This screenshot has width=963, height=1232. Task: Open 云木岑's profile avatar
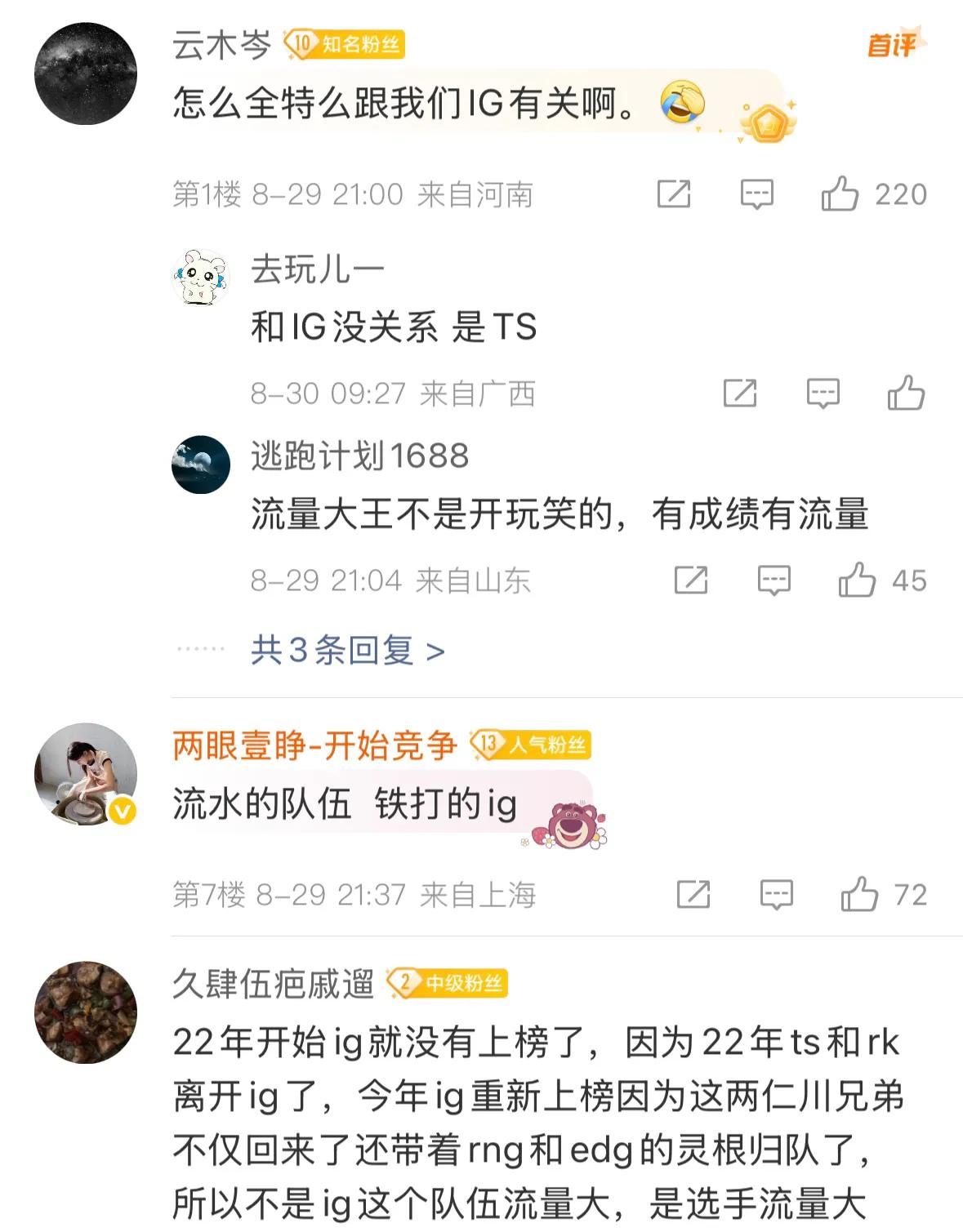tap(86, 73)
